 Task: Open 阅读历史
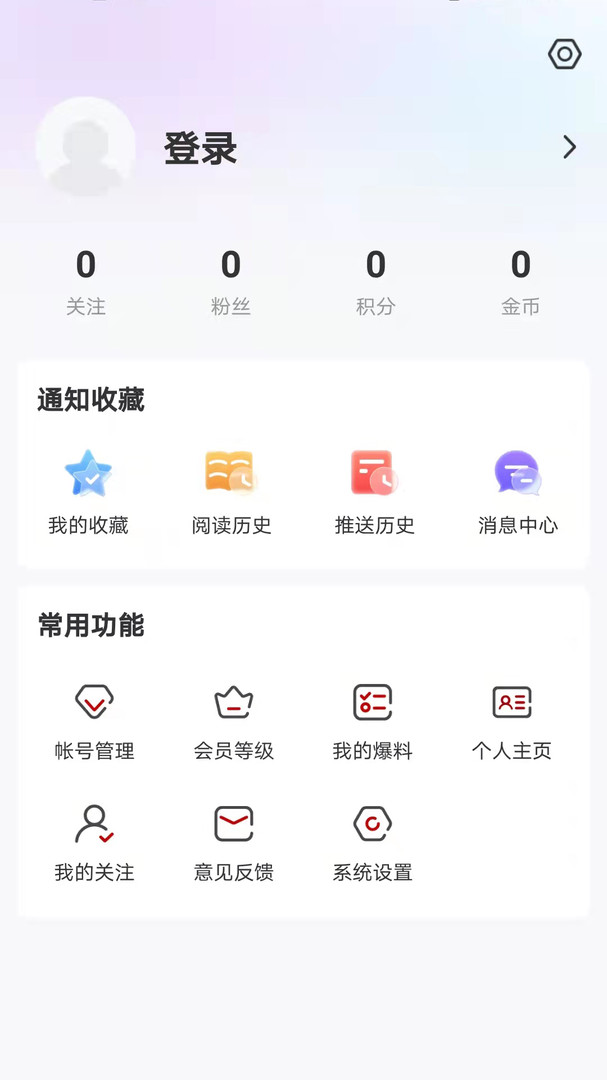click(x=231, y=492)
